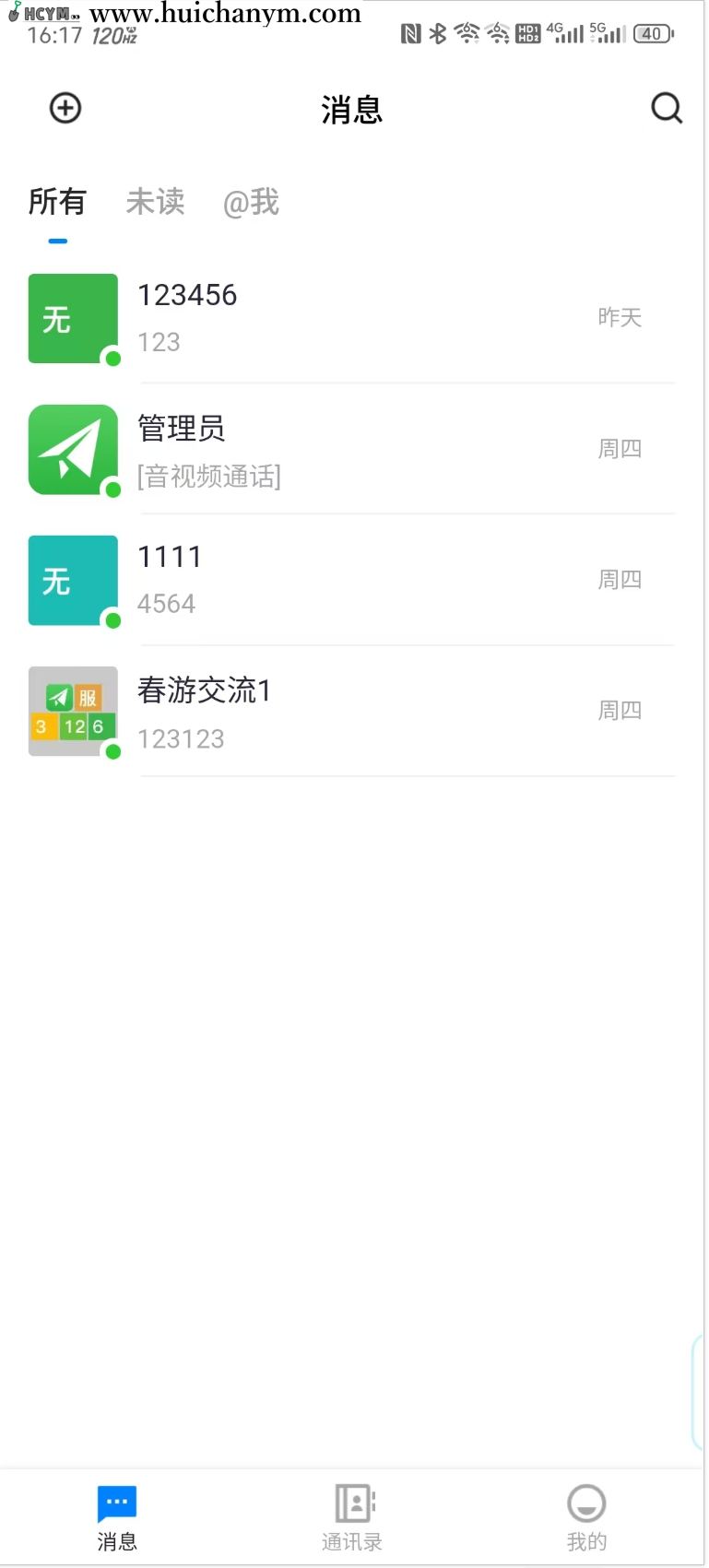Click the green 无 avatar of 123456
Image resolution: width=709 pixels, height=1568 pixels.
pyautogui.click(x=74, y=319)
